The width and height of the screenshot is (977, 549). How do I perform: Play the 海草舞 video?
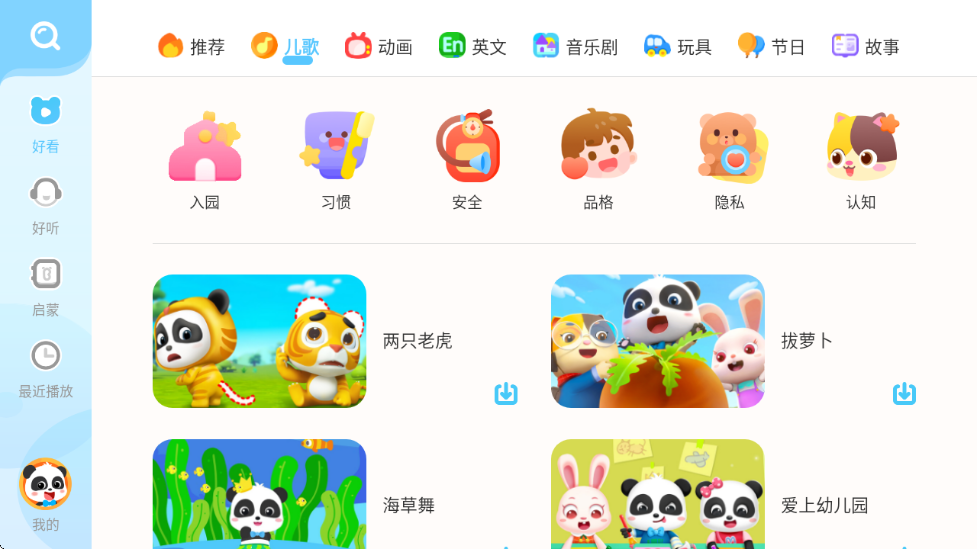click(259, 495)
